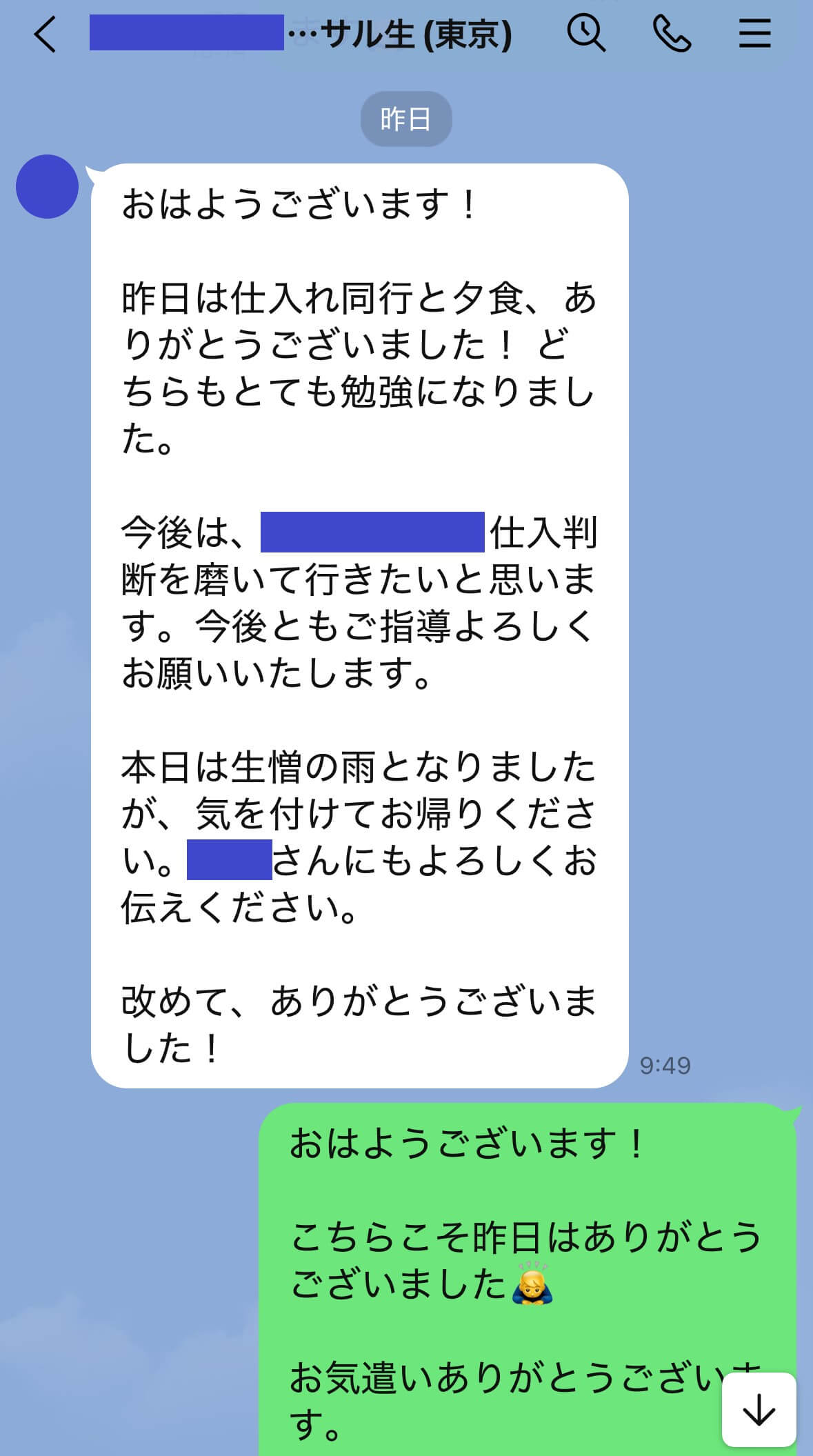Start a voice call
The height and width of the screenshot is (1456, 813).
[672, 34]
